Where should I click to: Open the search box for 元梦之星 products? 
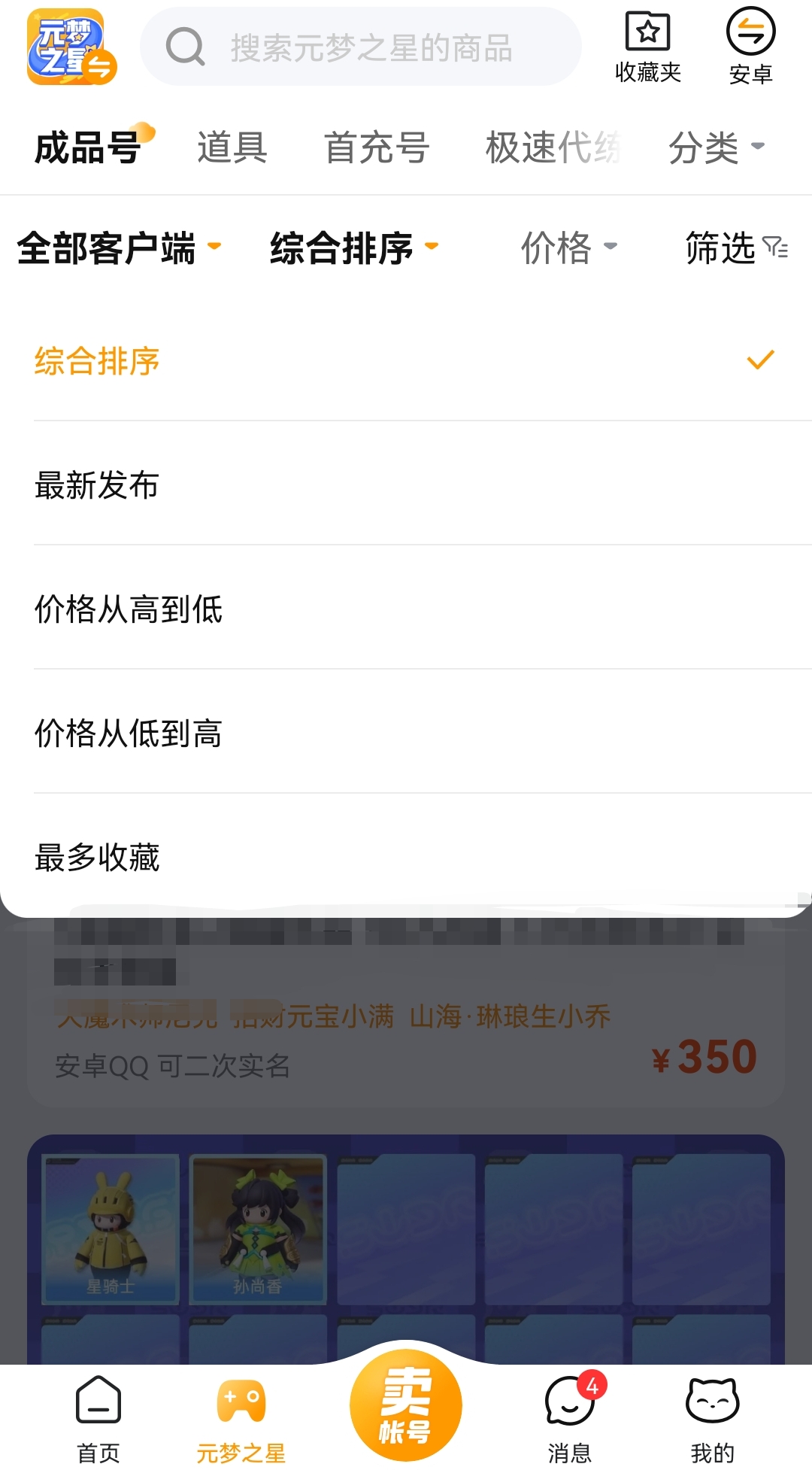tap(361, 47)
